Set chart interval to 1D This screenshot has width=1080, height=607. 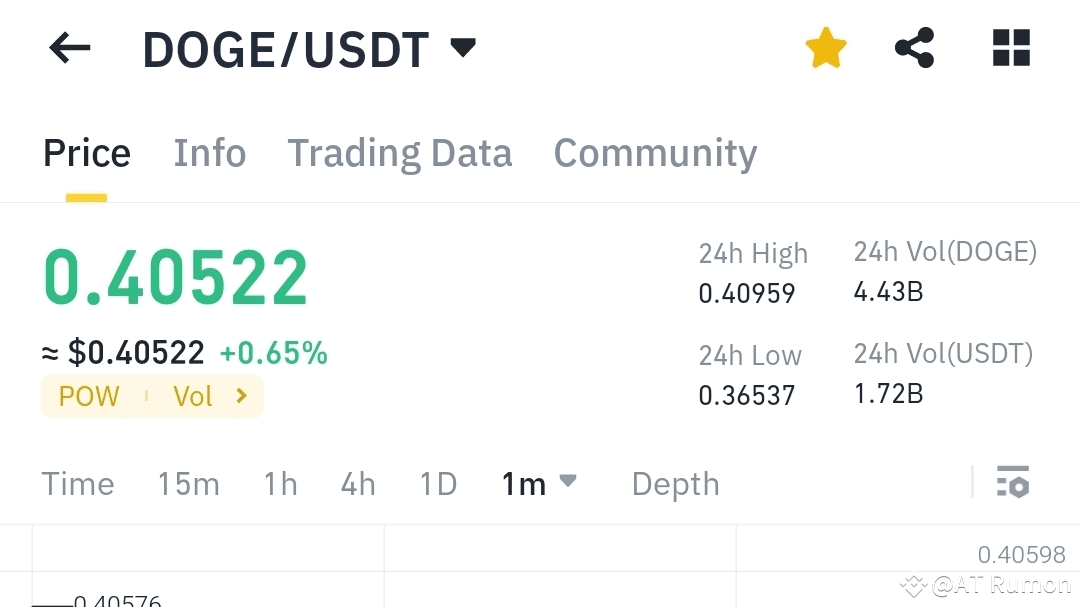pos(438,484)
